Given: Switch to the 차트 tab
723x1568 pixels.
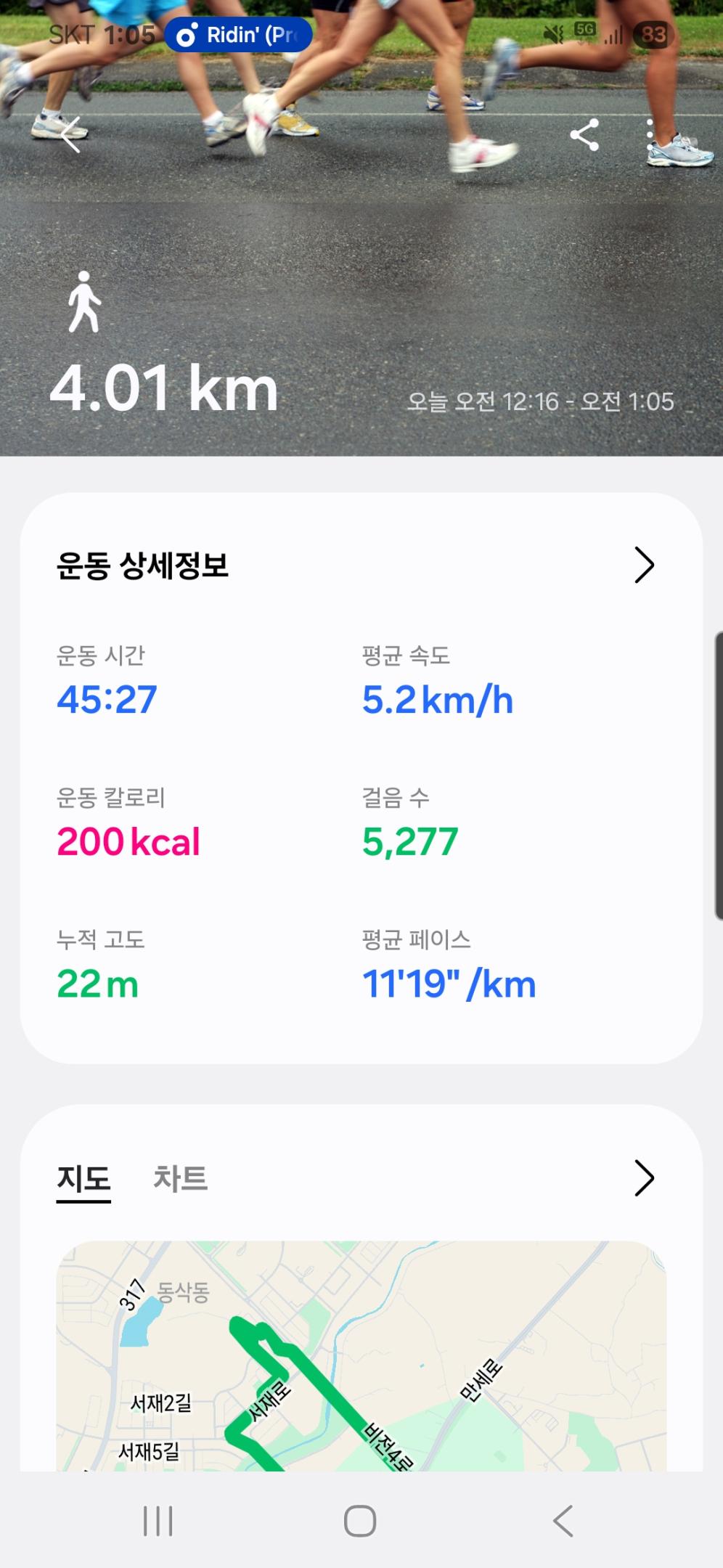Looking at the screenshot, I should 180,1179.
